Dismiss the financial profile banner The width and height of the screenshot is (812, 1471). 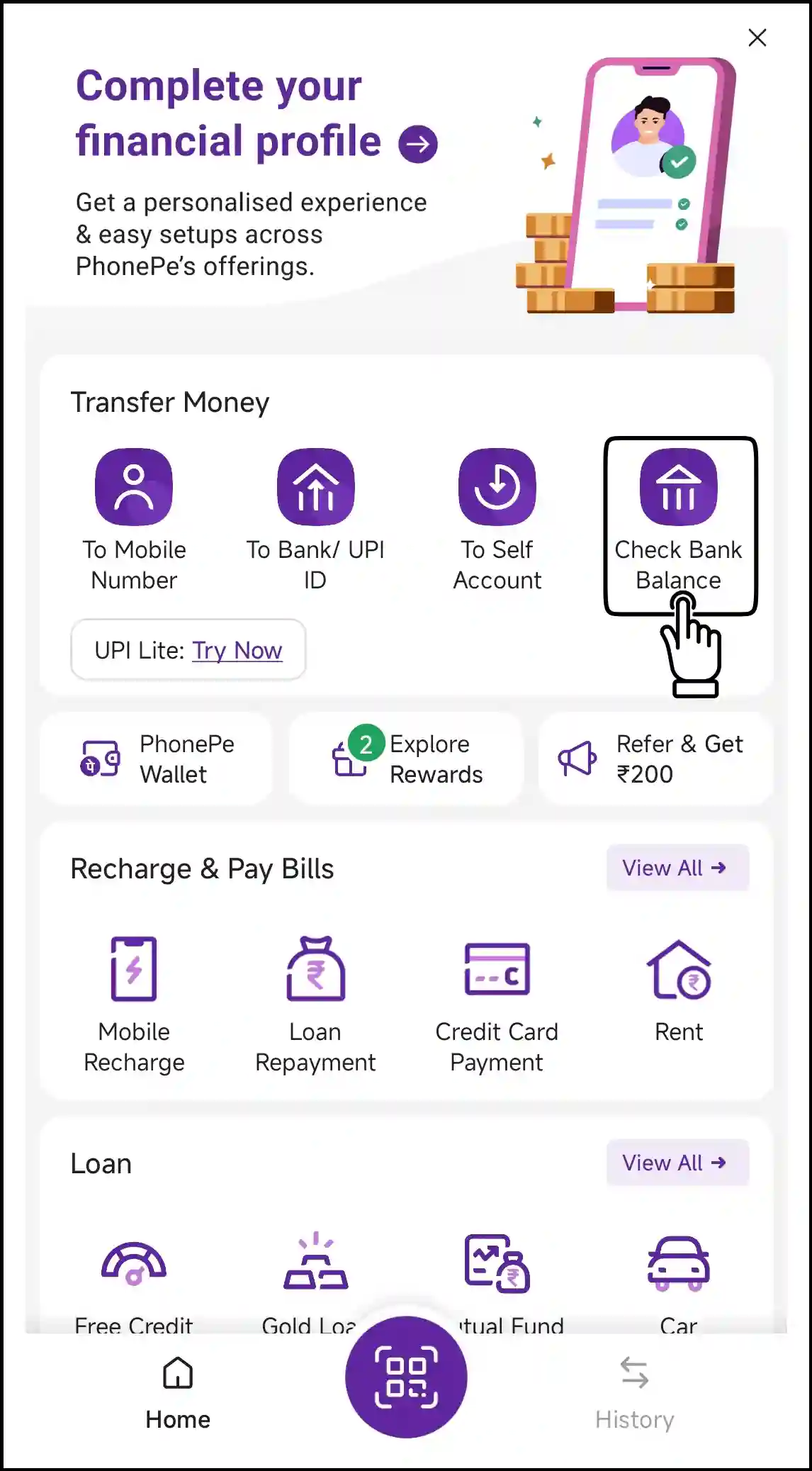coord(757,38)
